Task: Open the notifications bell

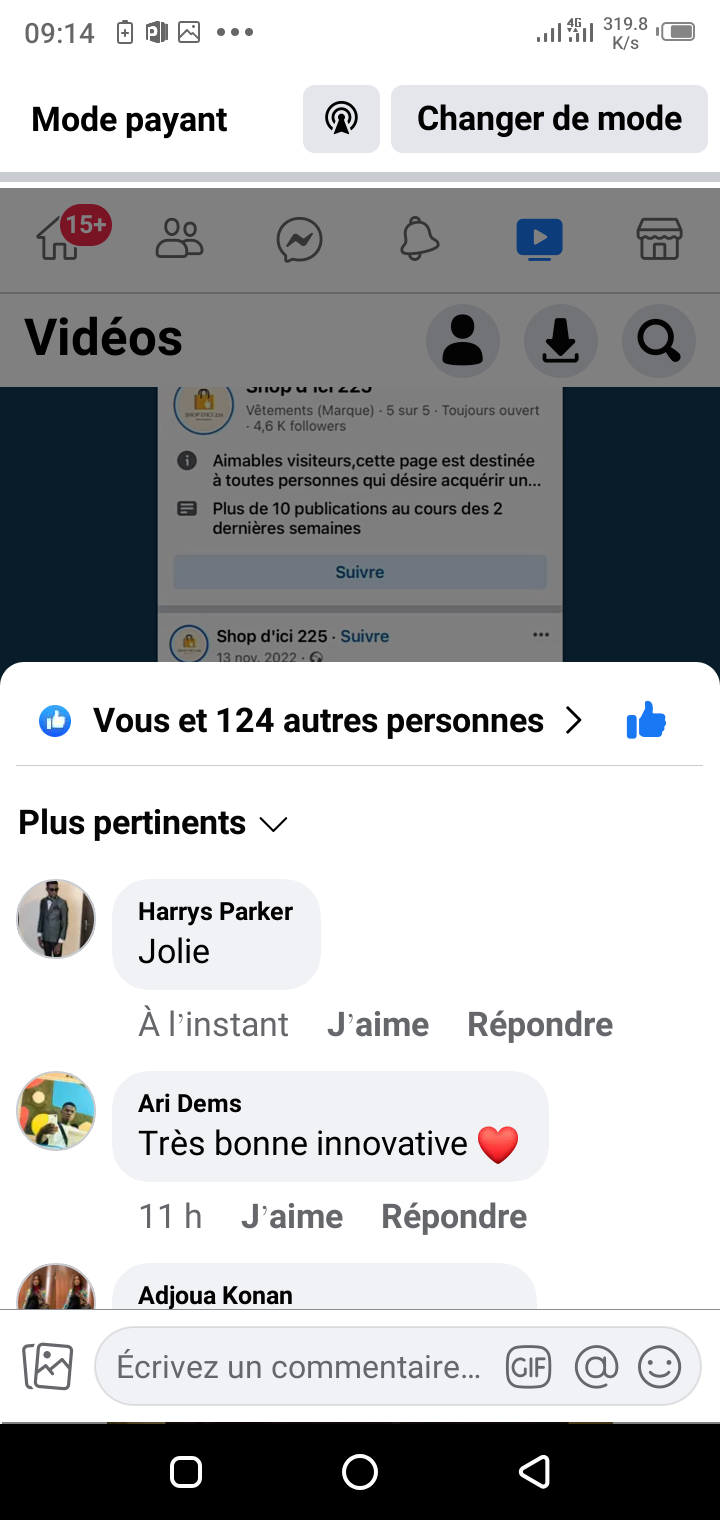Action: point(419,239)
